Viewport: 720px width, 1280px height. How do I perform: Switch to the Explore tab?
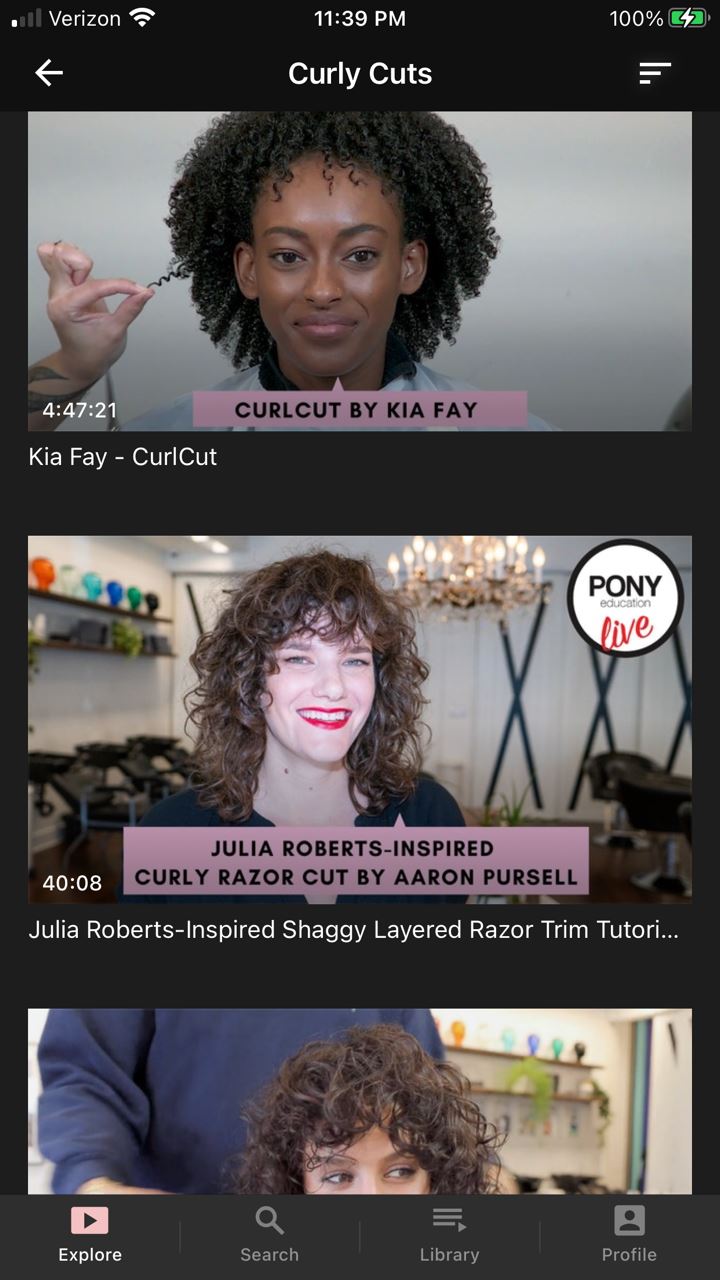[x=90, y=1235]
